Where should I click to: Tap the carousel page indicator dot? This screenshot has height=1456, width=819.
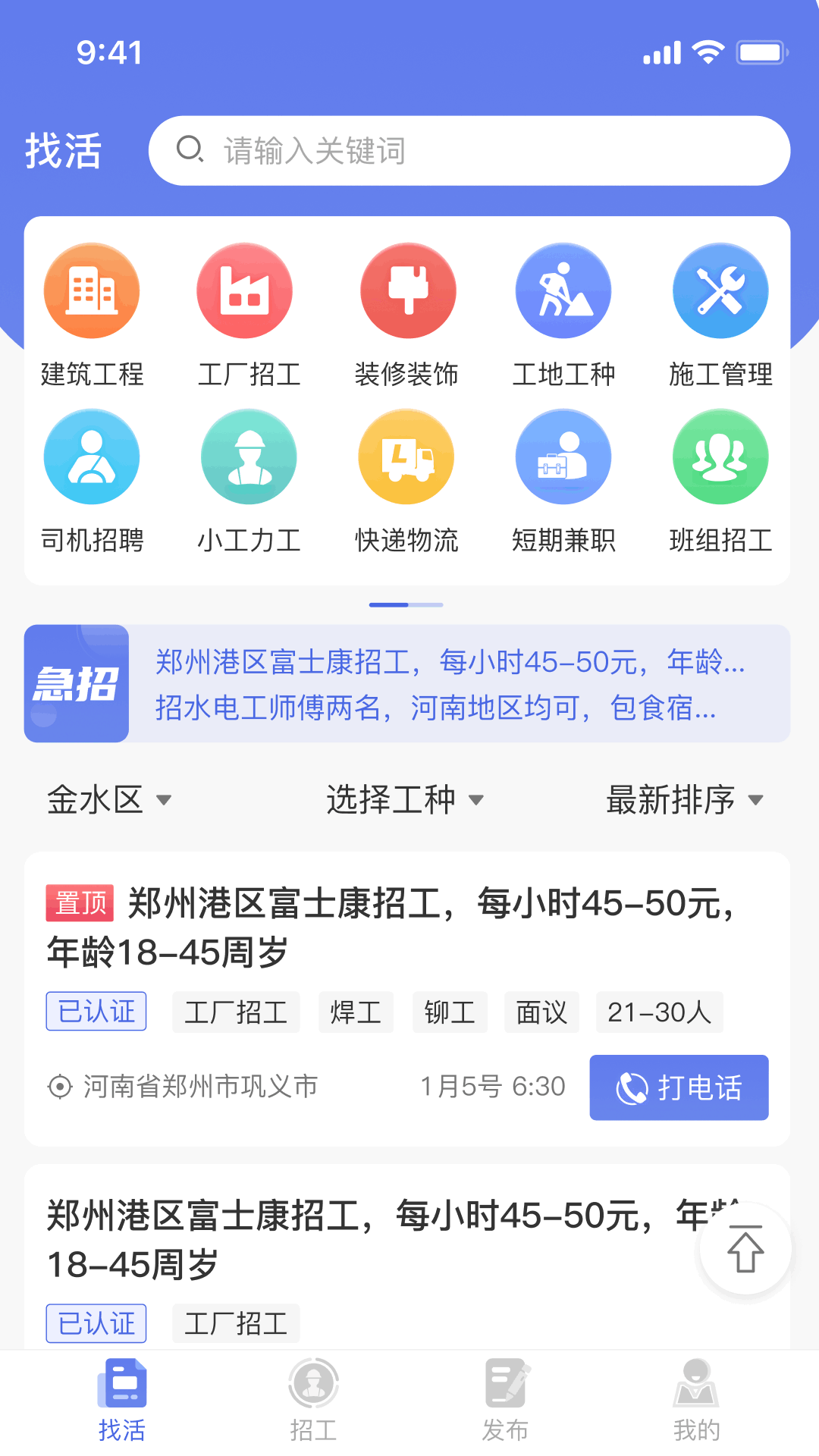click(388, 604)
